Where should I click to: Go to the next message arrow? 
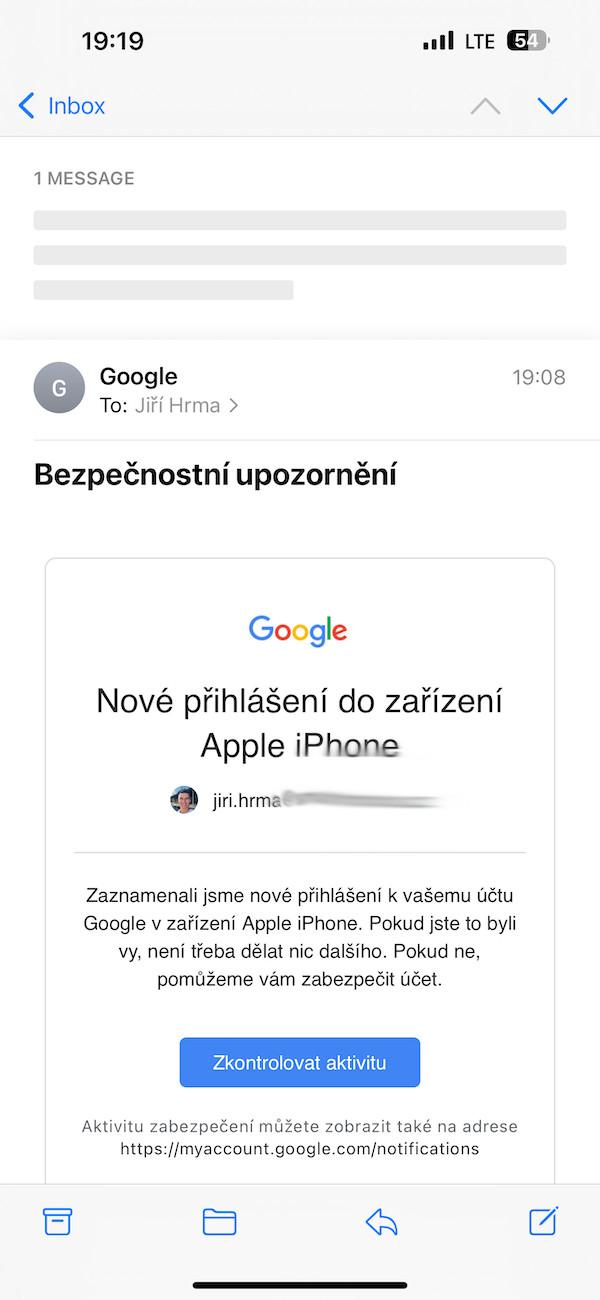552,106
